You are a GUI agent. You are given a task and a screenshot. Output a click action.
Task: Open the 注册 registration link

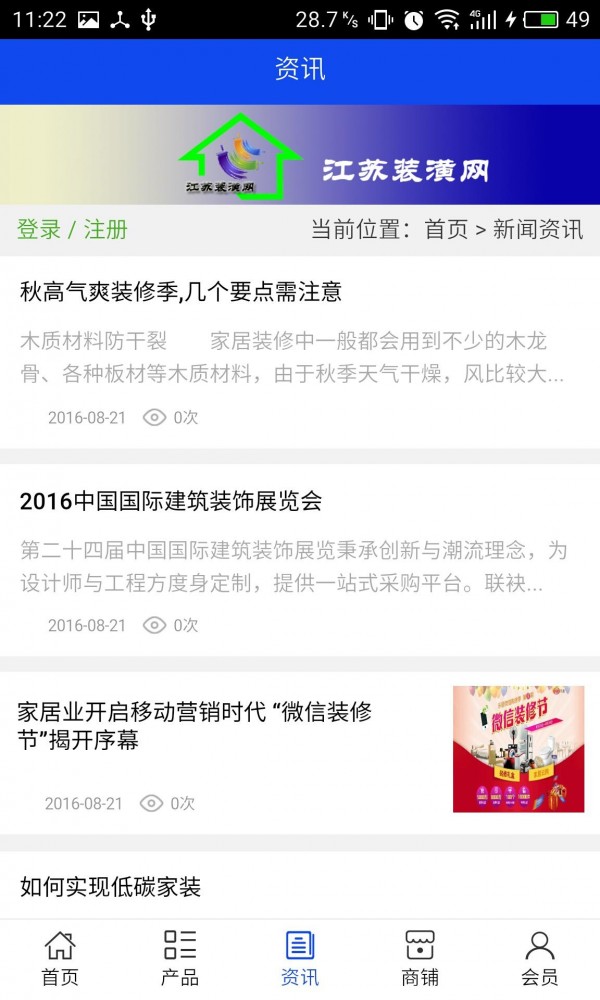point(106,229)
